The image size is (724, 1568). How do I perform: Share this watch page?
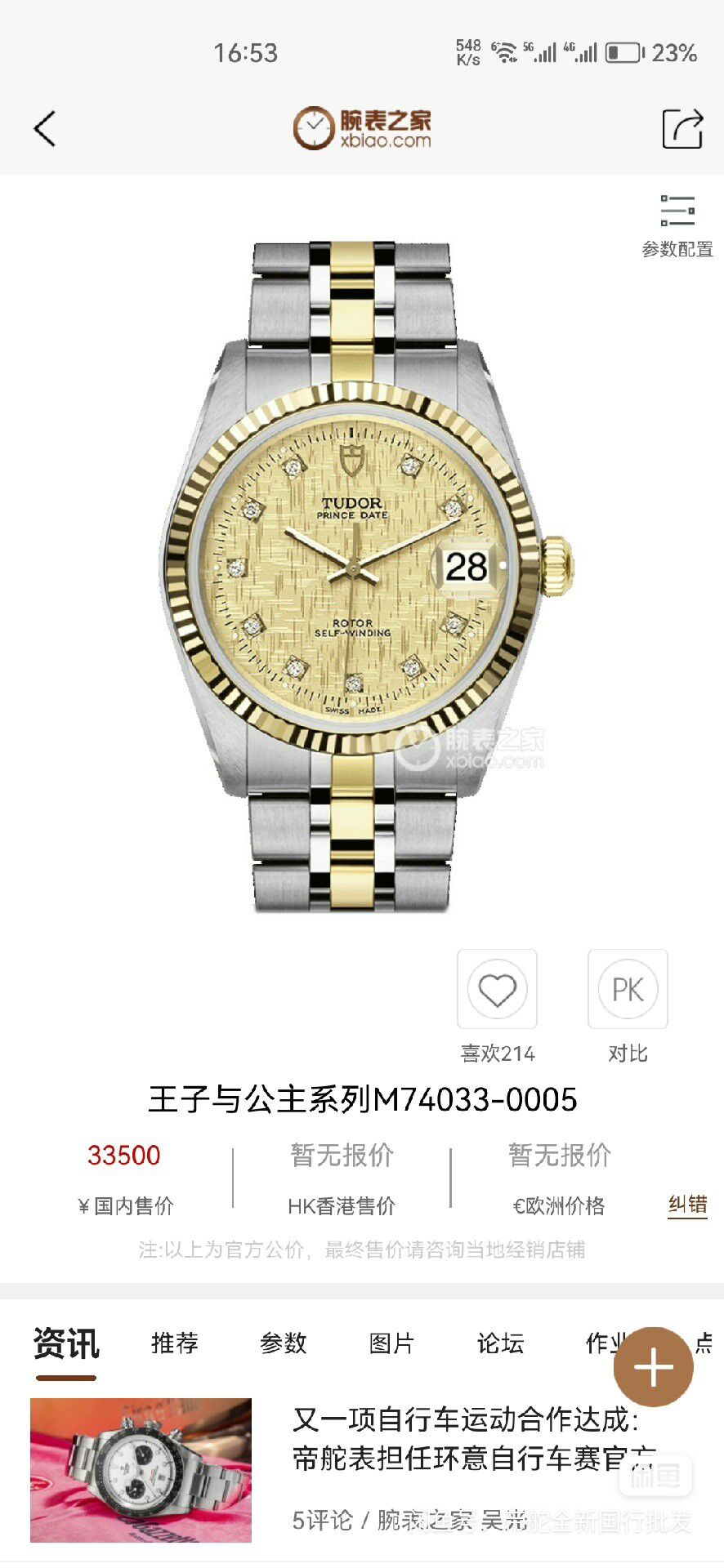click(682, 128)
